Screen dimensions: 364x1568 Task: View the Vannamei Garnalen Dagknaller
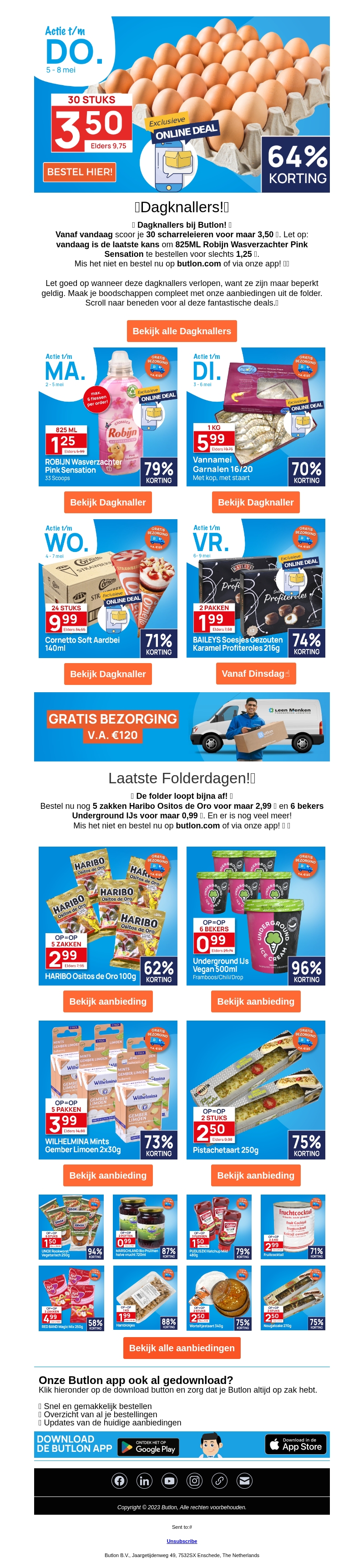pyautogui.click(x=255, y=502)
